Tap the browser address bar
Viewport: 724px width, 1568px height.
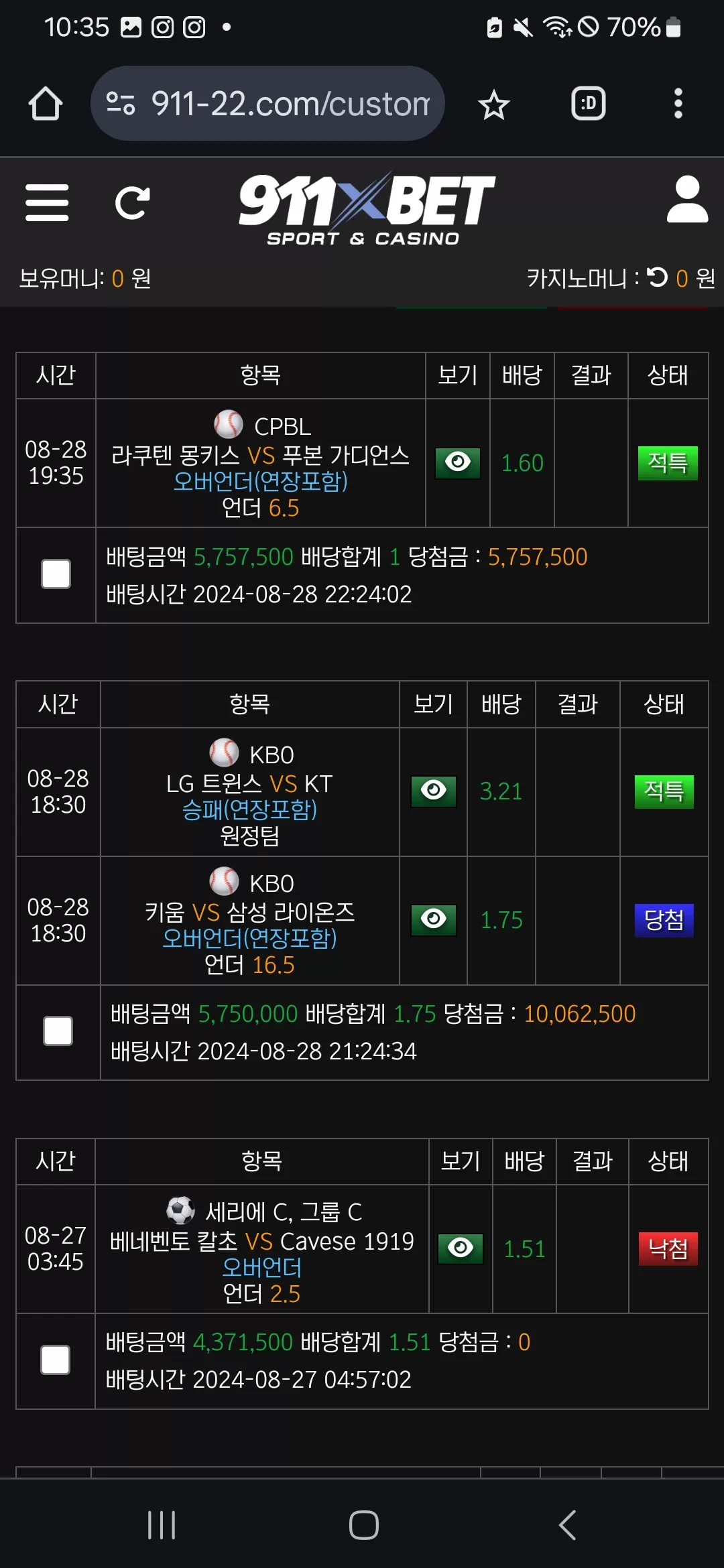[x=267, y=103]
